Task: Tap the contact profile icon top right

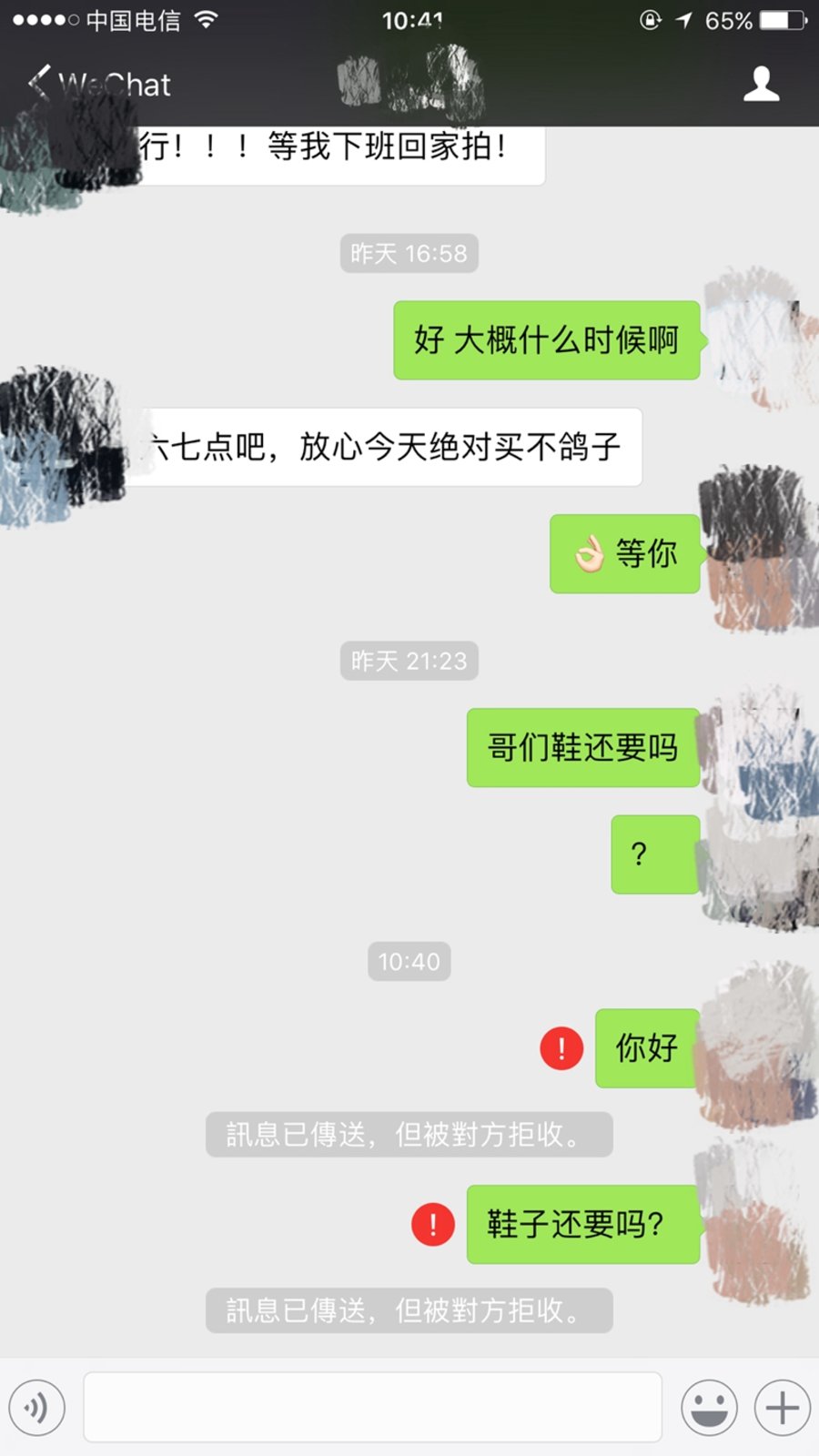Action: [763, 85]
